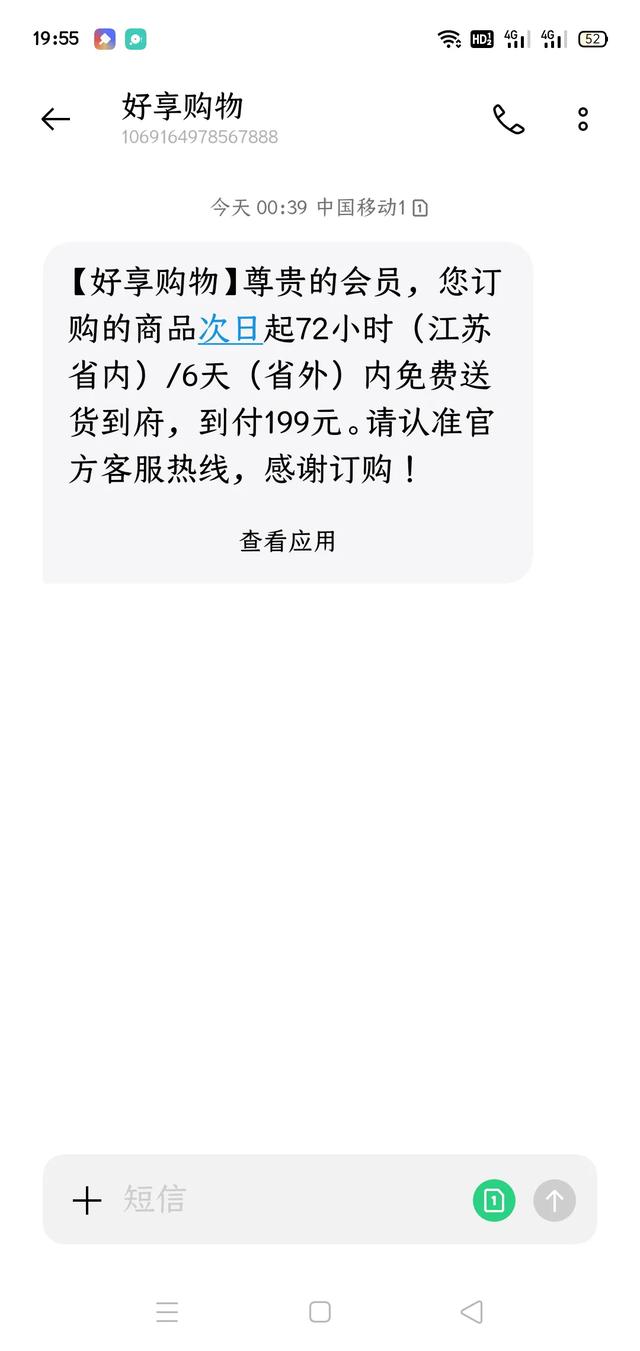Tap the plus attach icon
640x1351 pixels.
87,1200
